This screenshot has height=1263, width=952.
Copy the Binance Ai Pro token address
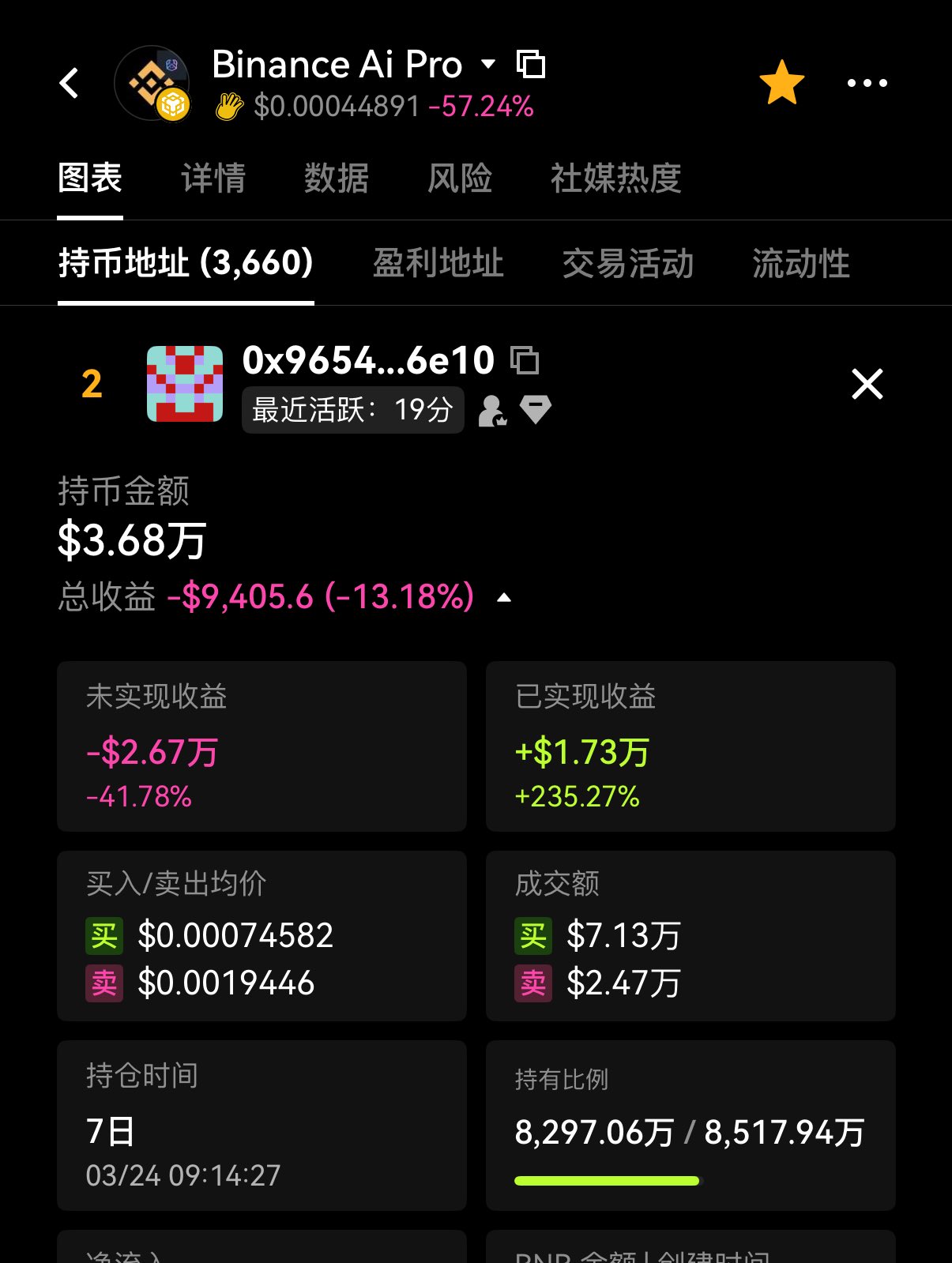tap(530, 64)
